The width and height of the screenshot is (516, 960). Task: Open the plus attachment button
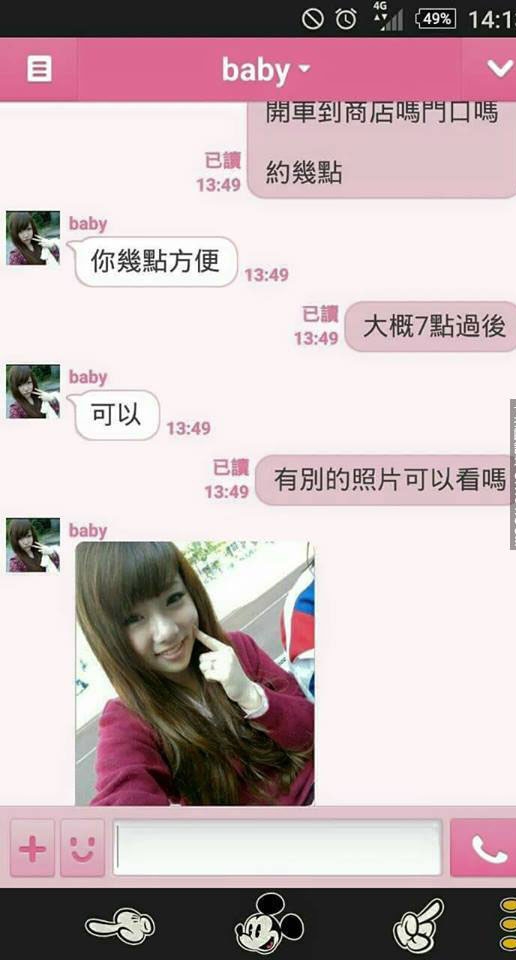(32, 849)
